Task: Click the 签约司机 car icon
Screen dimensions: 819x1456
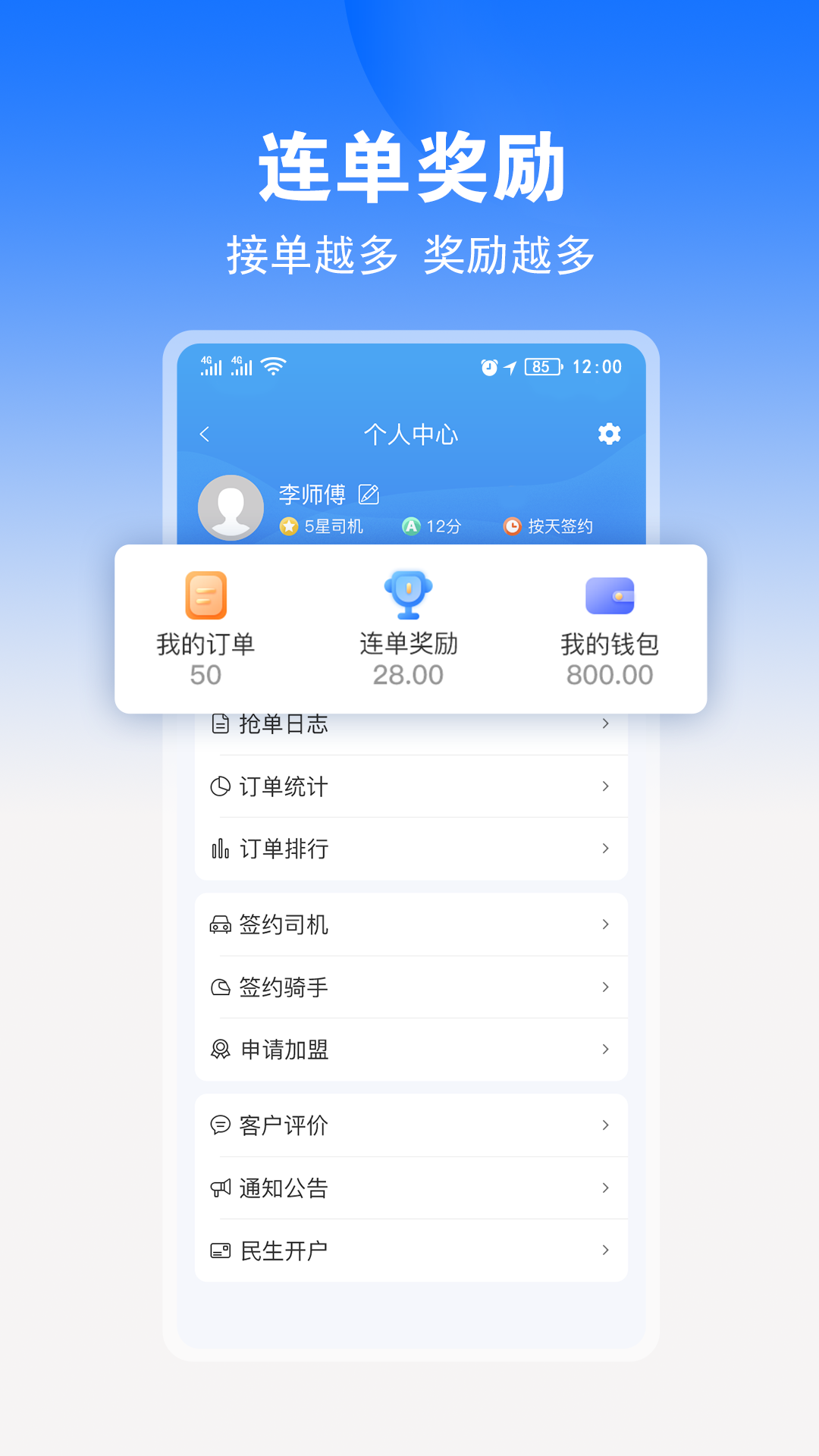Action: 218,924
